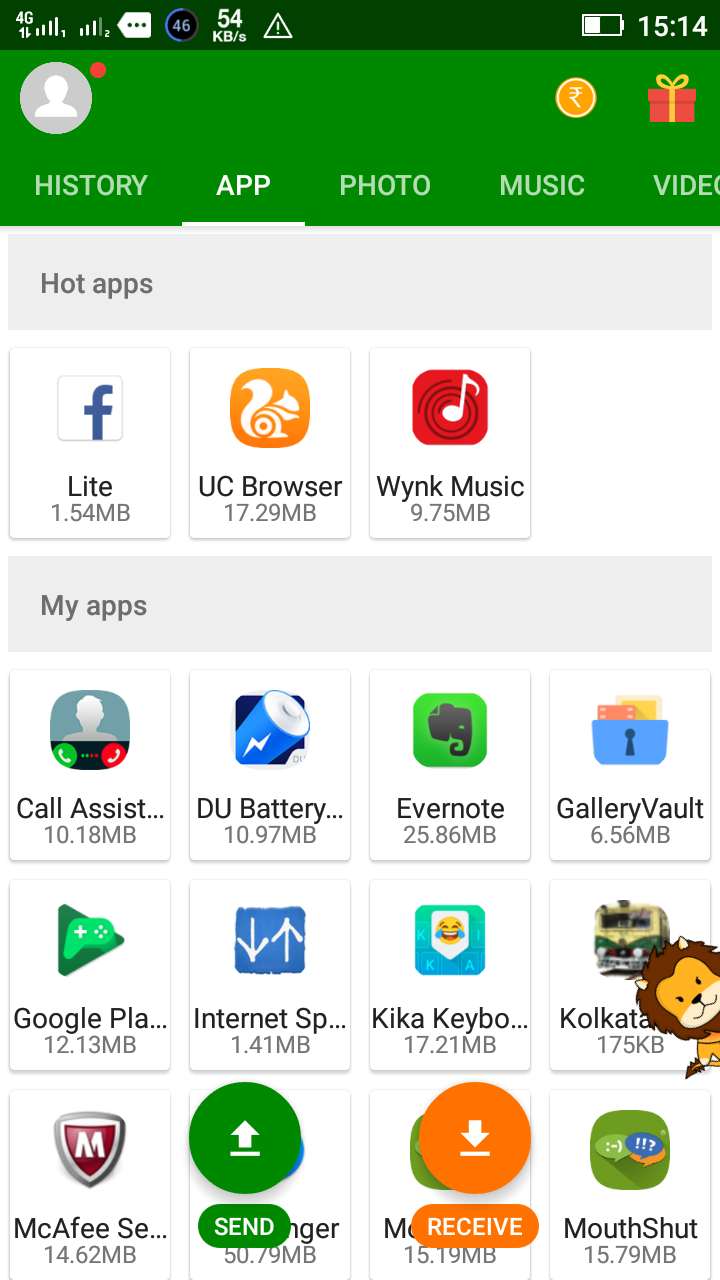This screenshot has width=720, height=1280.
Task: Open the profile avatar
Action: pos(56,98)
